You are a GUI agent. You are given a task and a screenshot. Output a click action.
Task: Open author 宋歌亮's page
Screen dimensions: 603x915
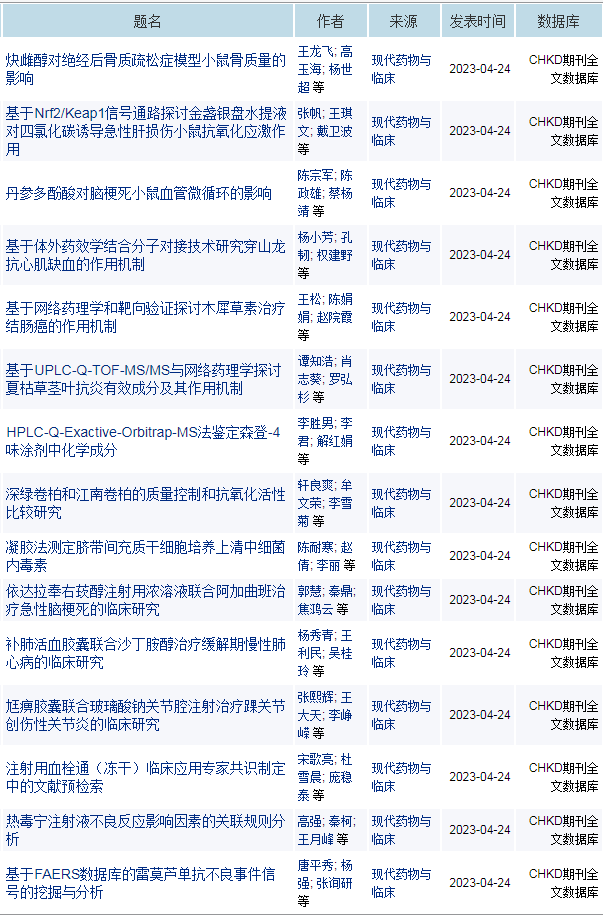[x=315, y=760]
